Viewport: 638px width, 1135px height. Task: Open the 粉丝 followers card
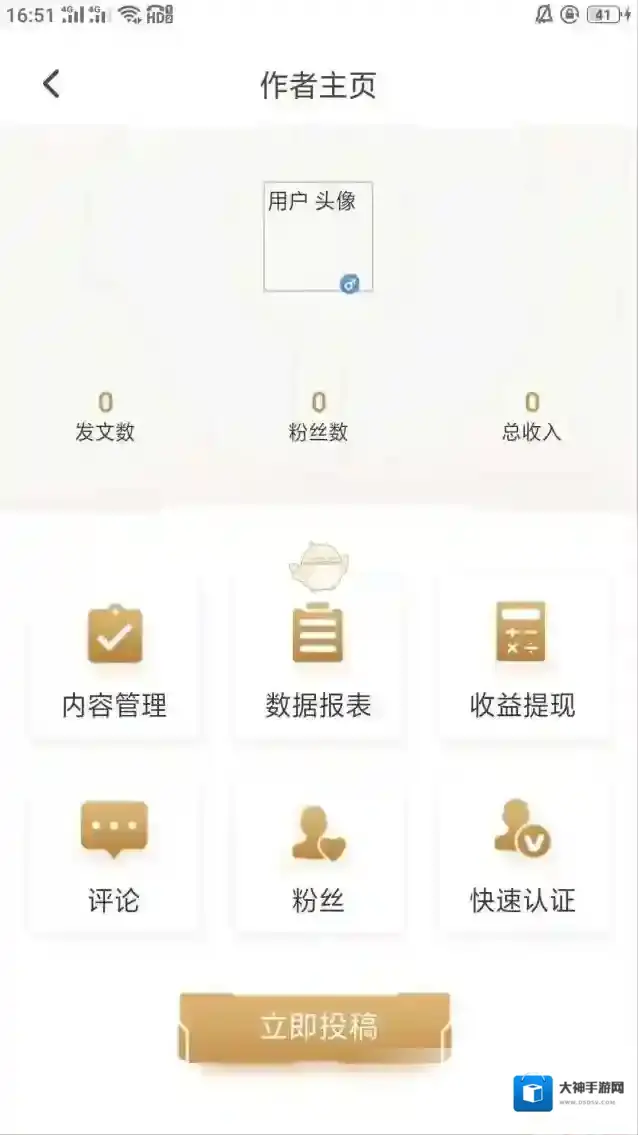[318, 855]
